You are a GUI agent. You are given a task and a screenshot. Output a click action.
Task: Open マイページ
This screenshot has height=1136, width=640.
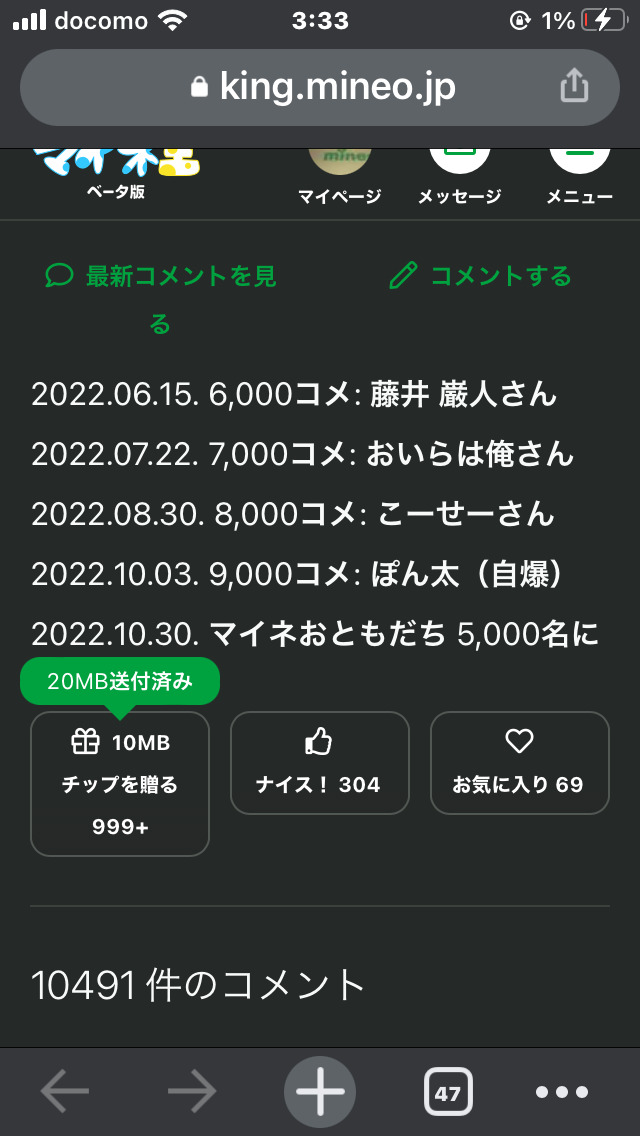339,175
